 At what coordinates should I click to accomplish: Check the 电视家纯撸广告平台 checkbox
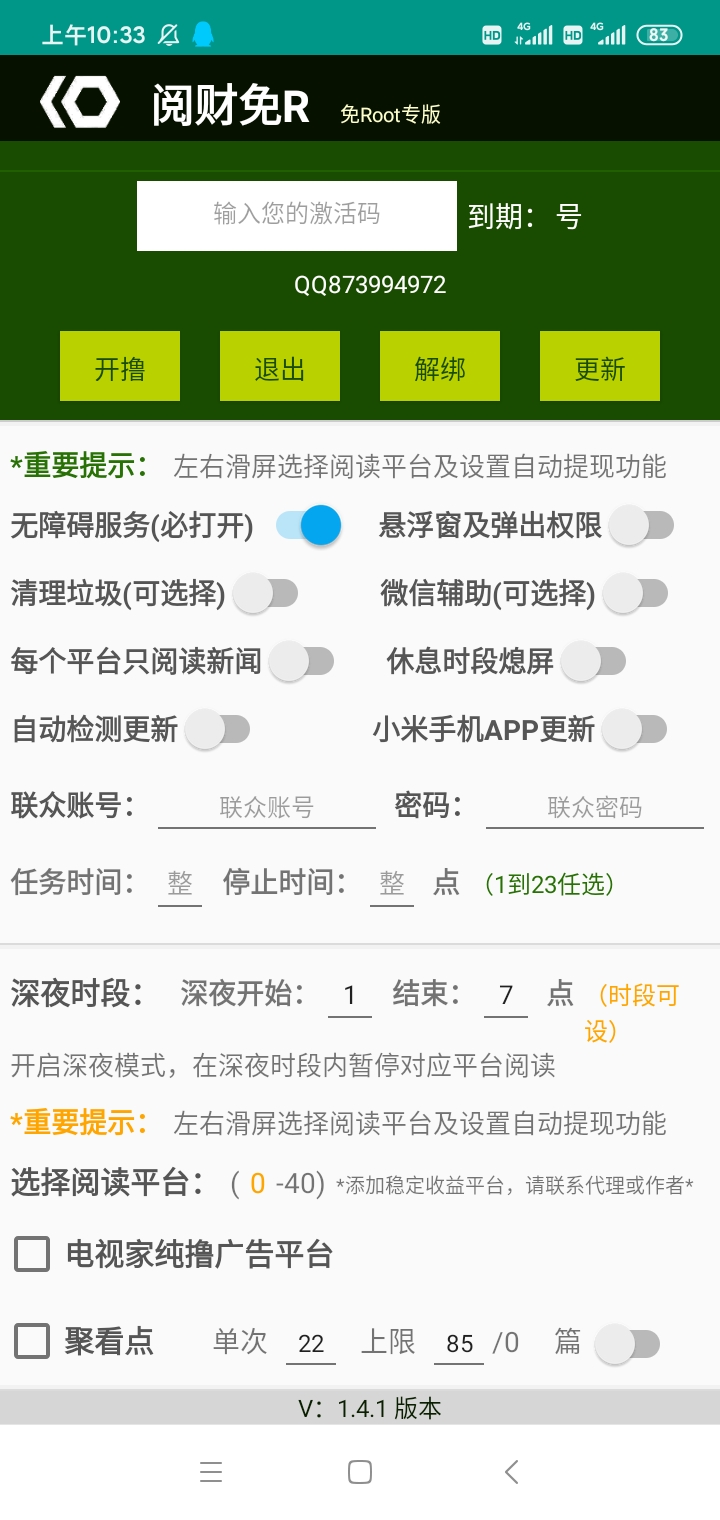(30, 1254)
